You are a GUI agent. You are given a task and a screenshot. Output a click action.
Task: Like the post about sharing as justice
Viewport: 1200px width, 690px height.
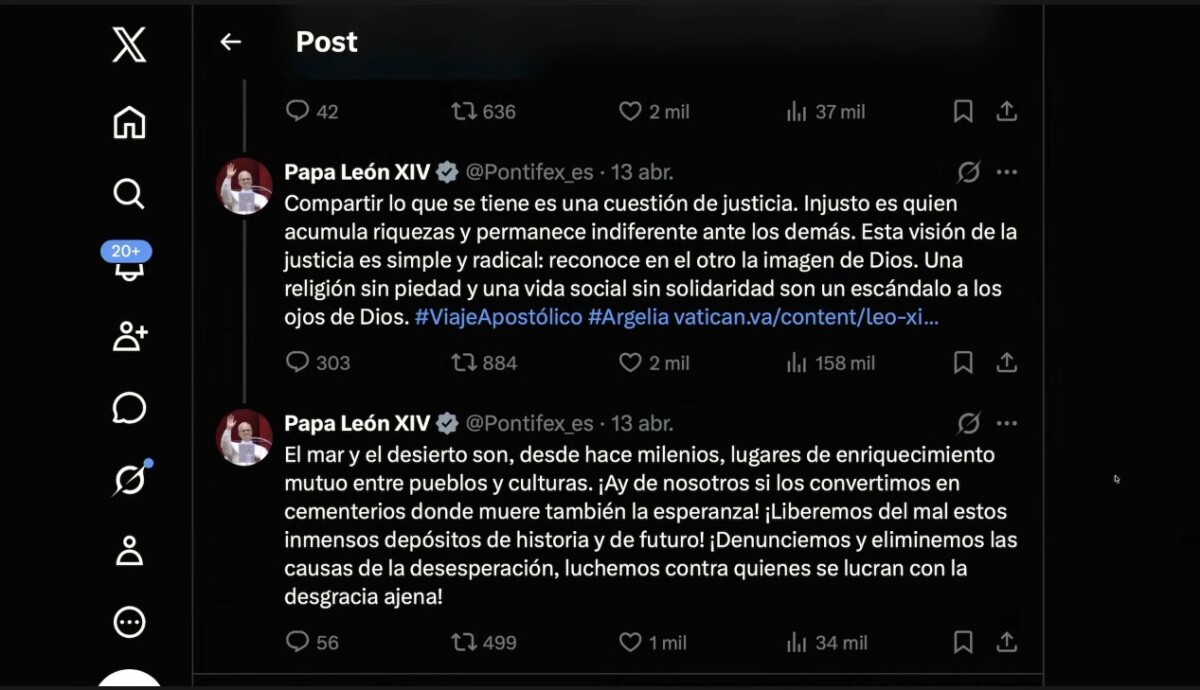click(x=630, y=363)
